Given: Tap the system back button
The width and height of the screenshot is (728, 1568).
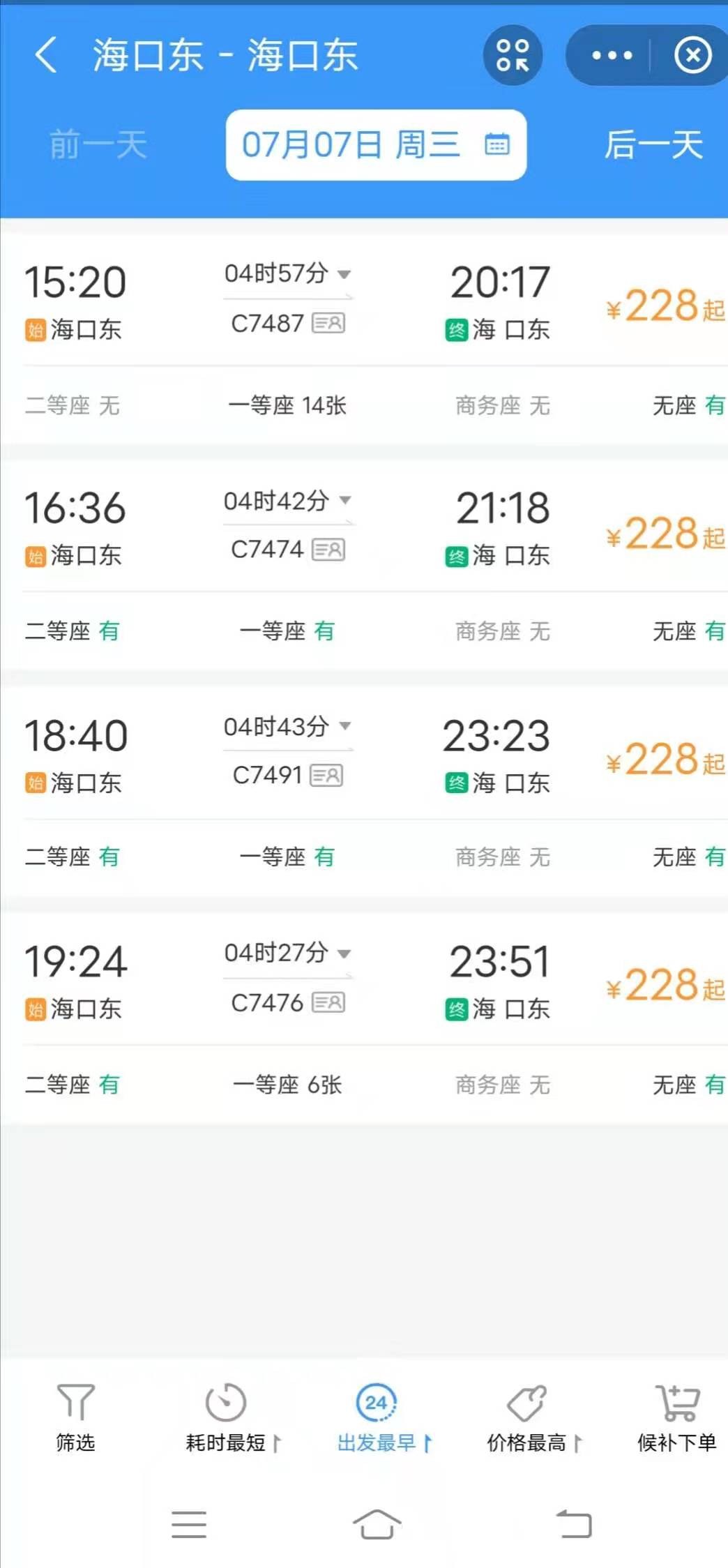Looking at the screenshot, I should tap(573, 1524).
